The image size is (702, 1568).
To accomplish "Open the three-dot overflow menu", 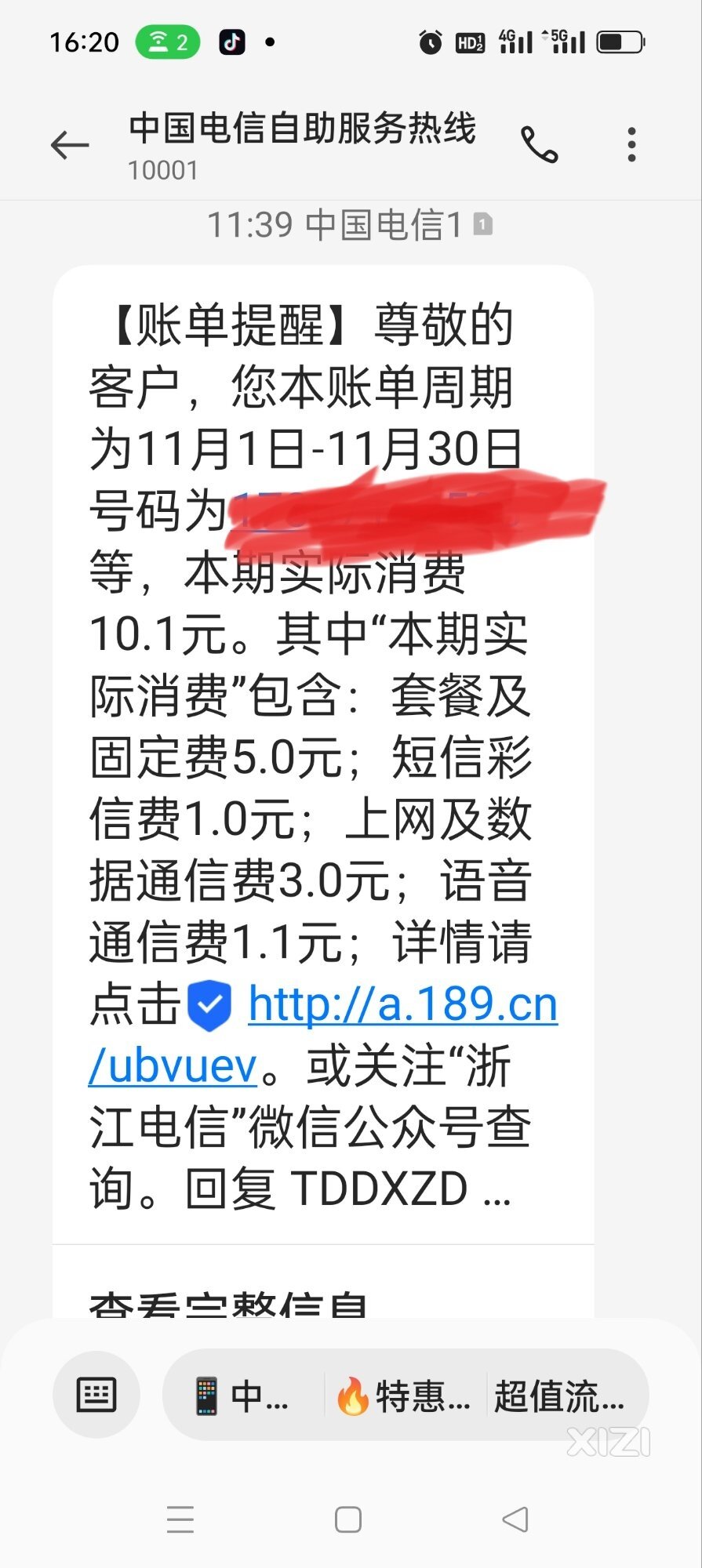I will [631, 145].
